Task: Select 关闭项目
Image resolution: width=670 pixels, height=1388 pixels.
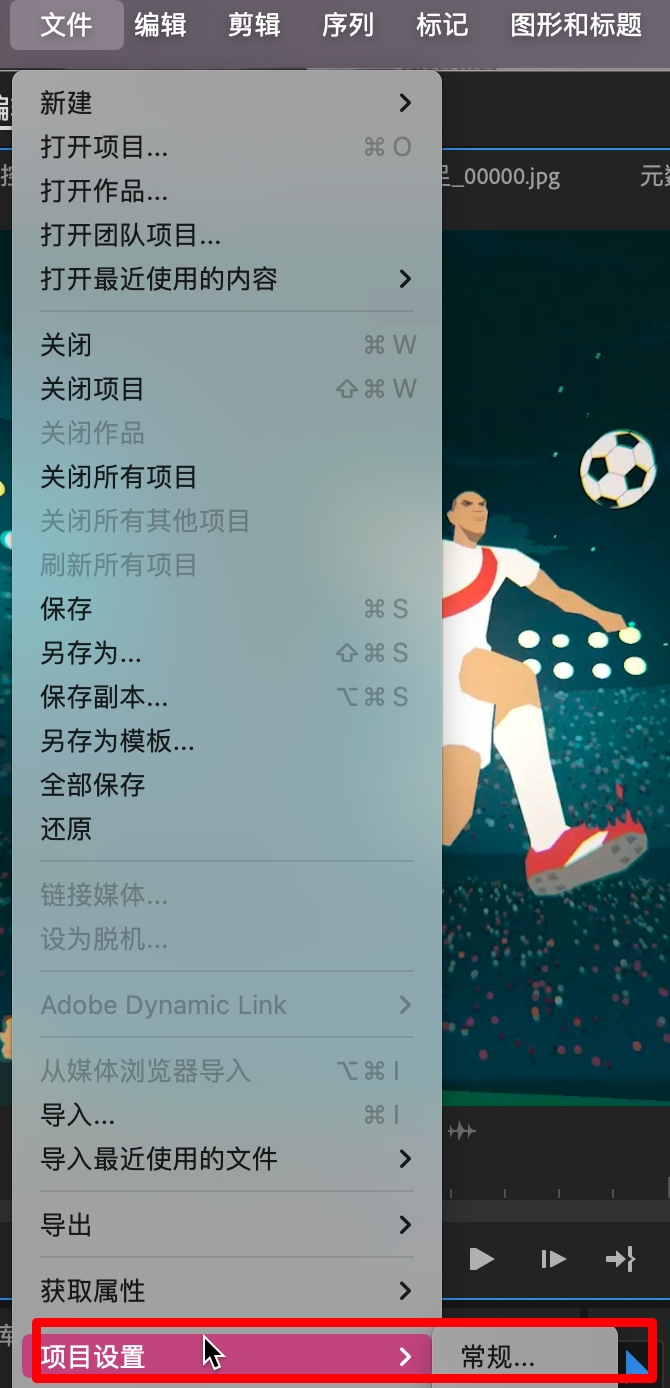Action: point(92,389)
